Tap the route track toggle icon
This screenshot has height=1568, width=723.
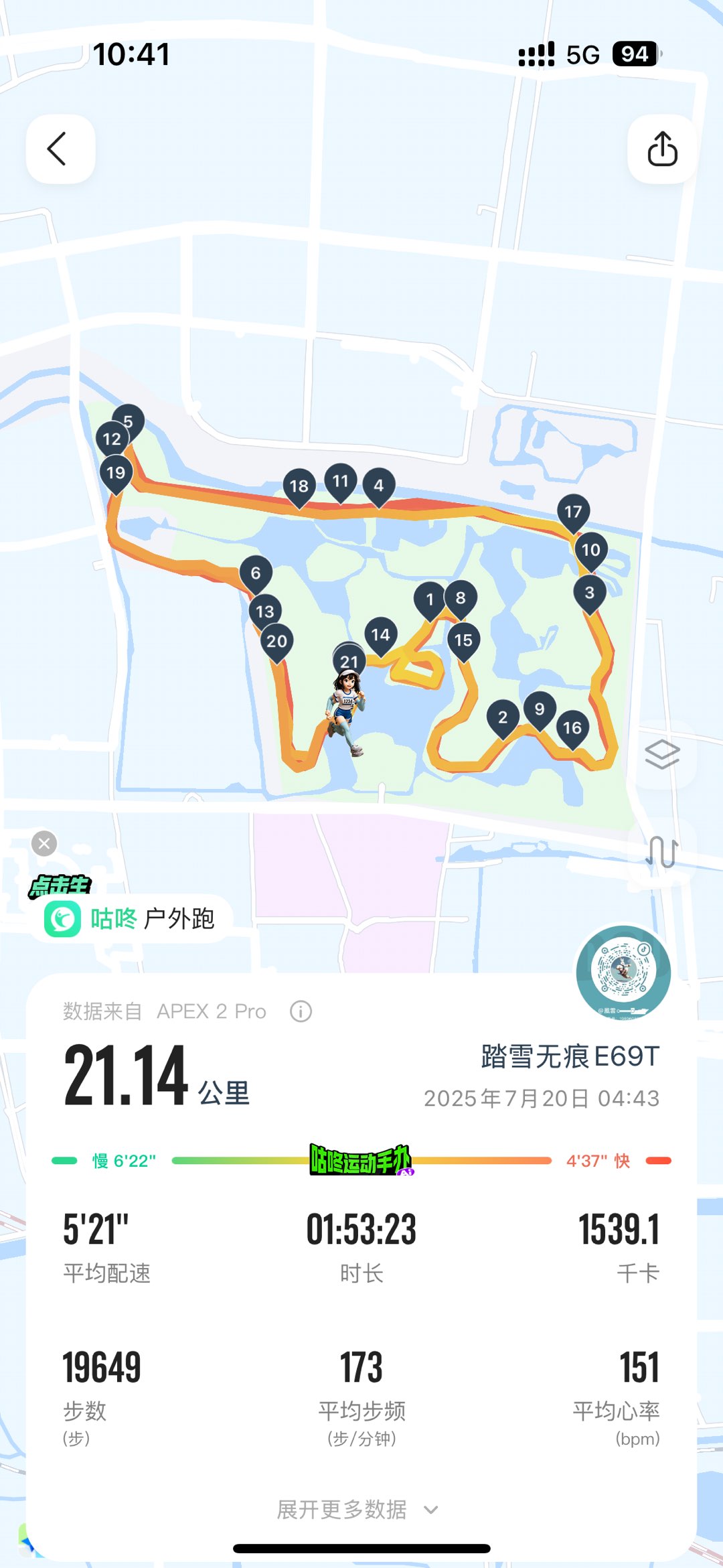tap(662, 853)
